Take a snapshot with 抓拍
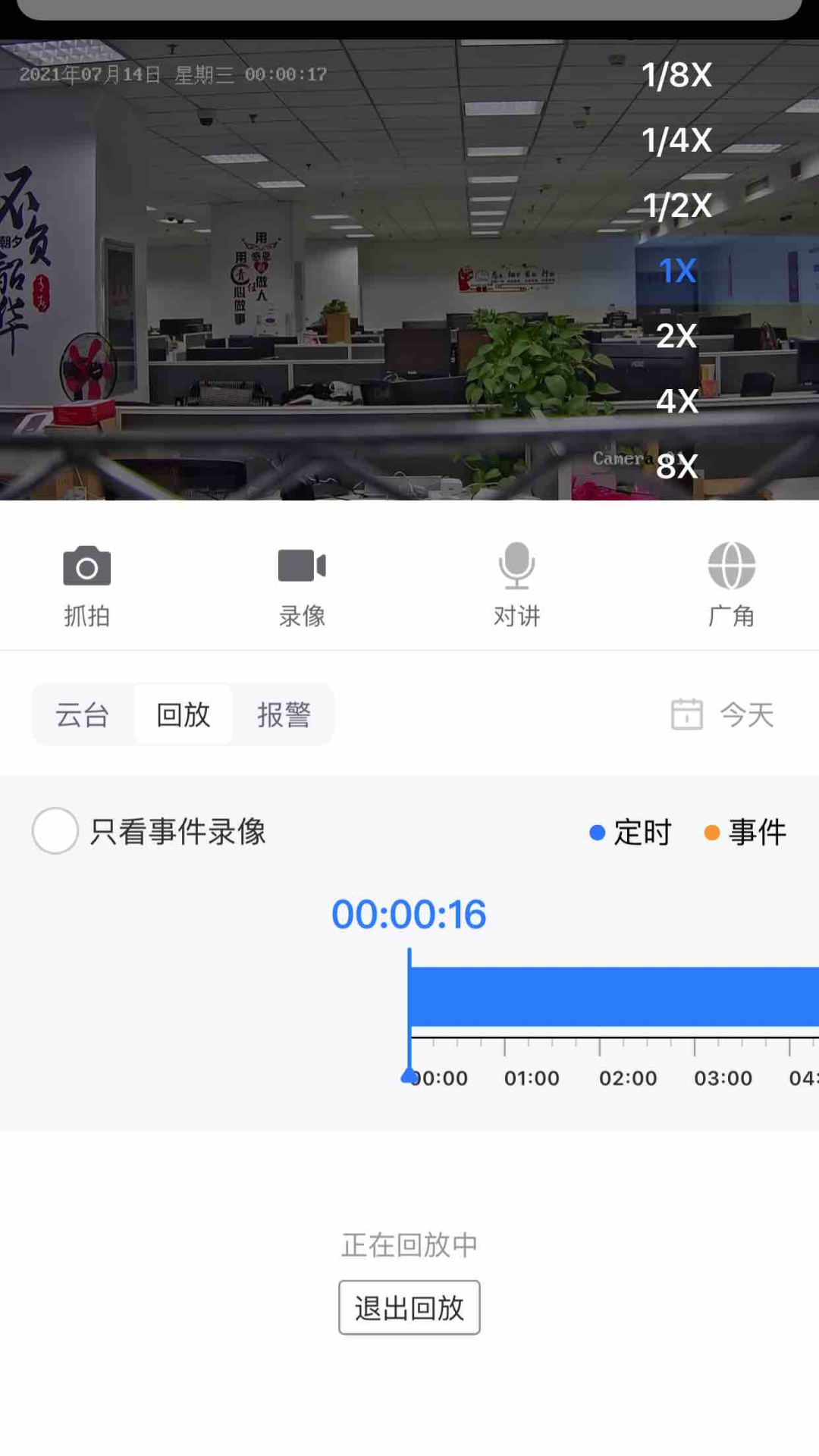The width and height of the screenshot is (819, 1456). [x=86, y=585]
